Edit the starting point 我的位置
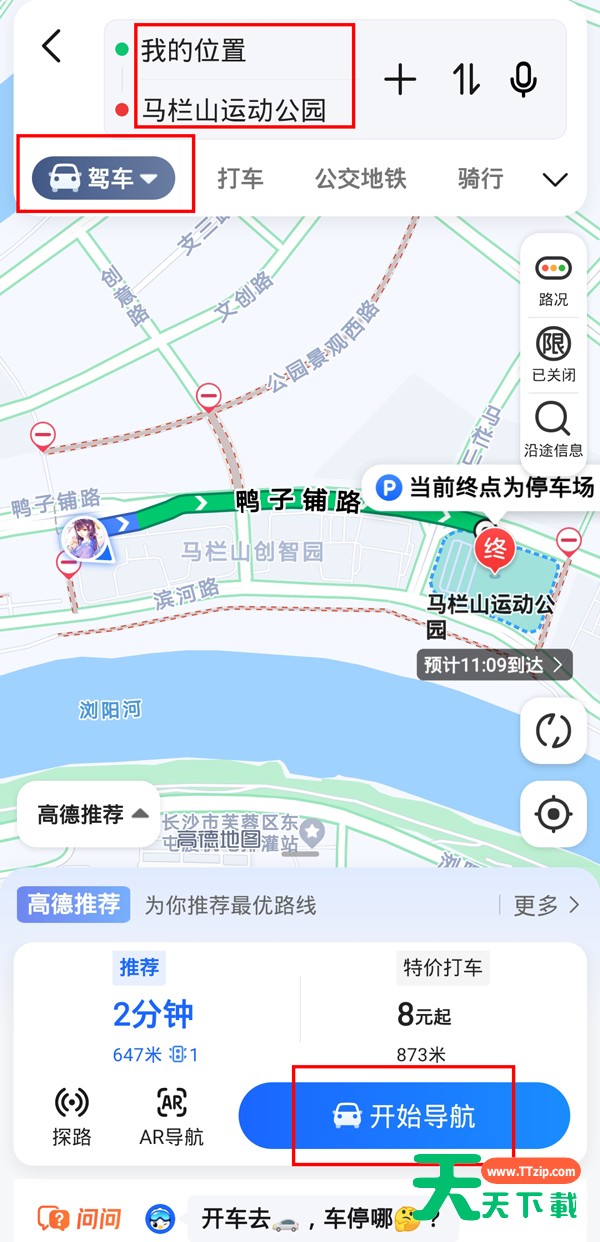 (194, 49)
